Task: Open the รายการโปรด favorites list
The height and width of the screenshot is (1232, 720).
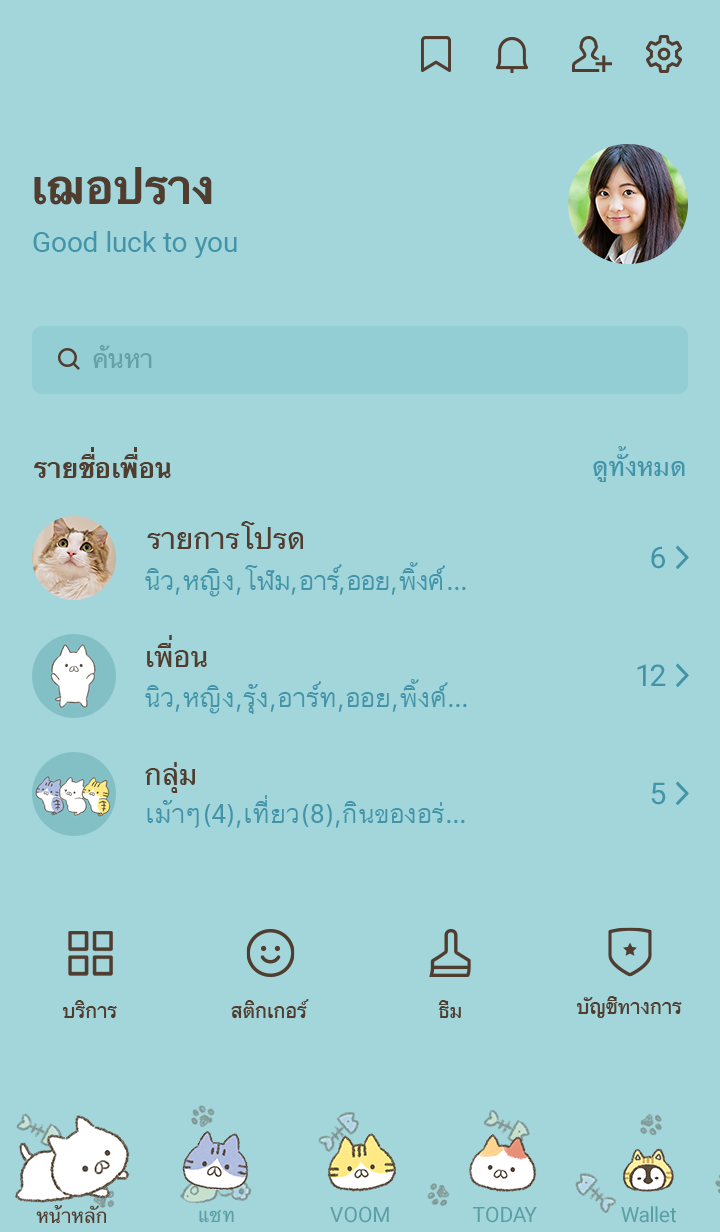Action: (360, 558)
